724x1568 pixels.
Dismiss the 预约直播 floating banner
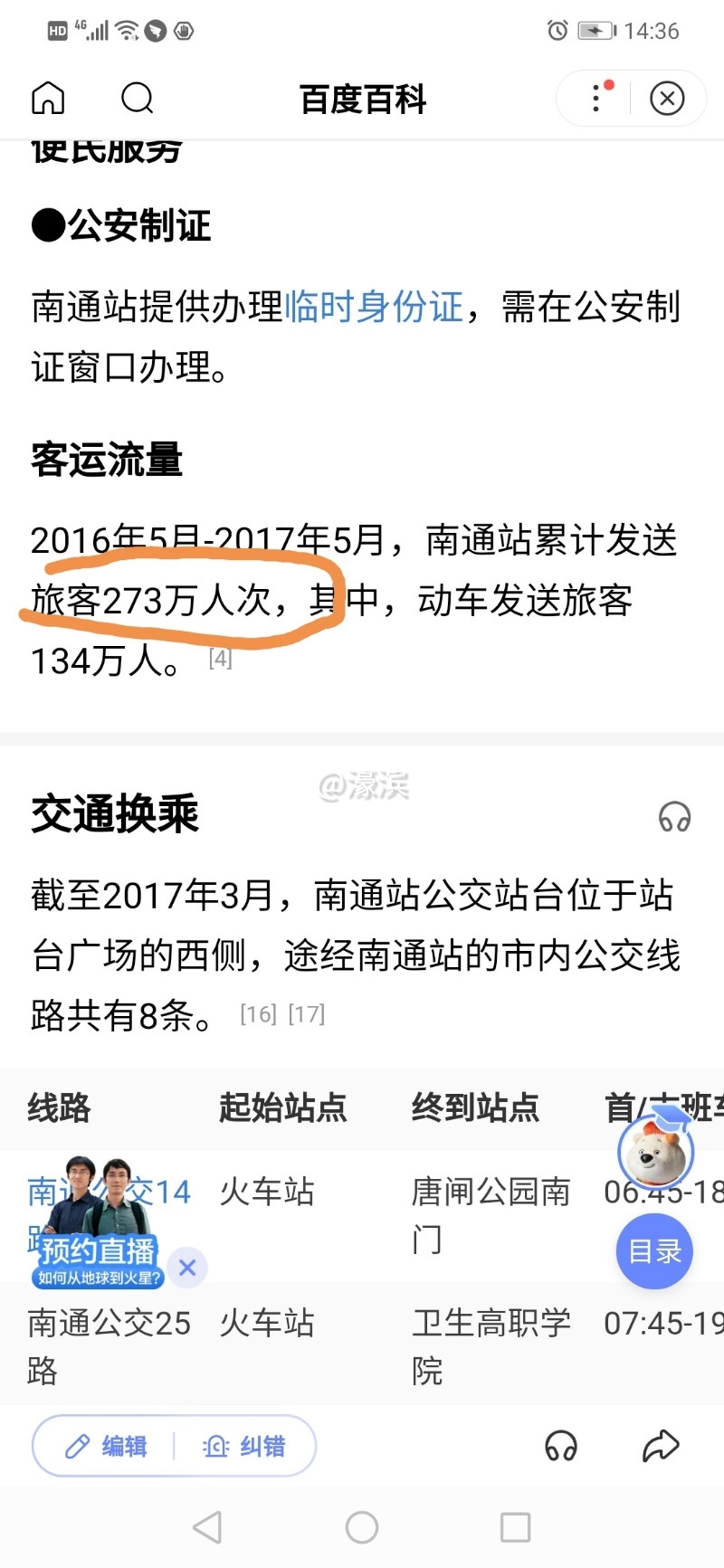pyautogui.click(x=187, y=1268)
